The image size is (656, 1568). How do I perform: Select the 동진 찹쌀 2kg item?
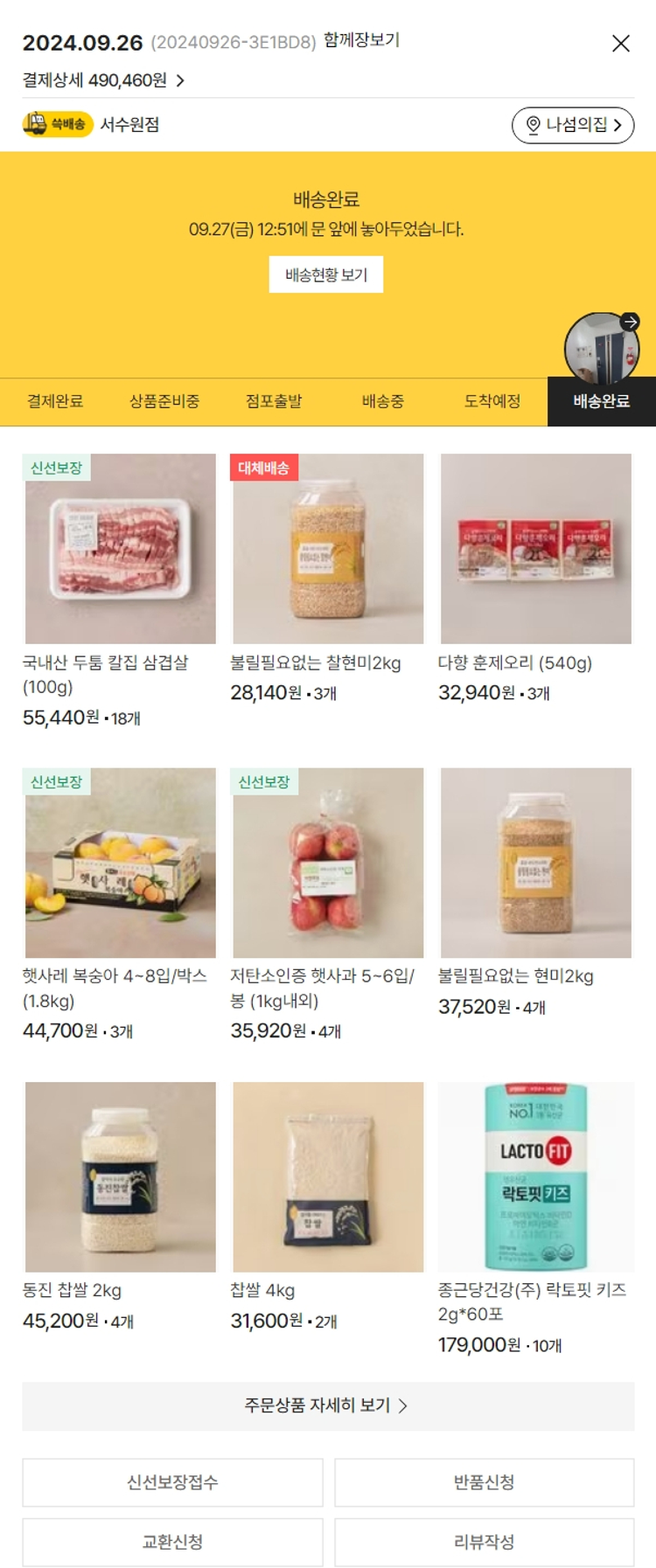click(121, 1176)
